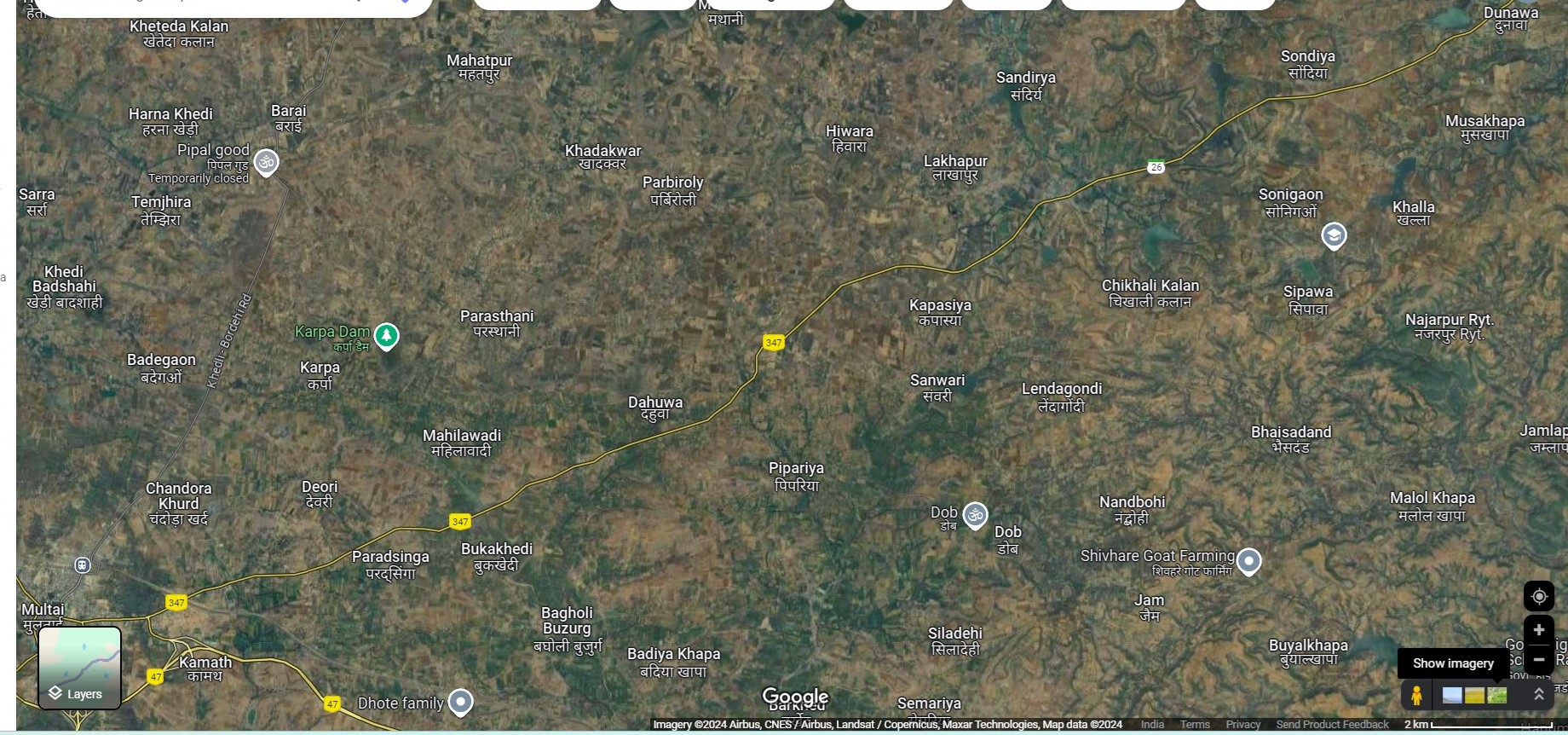The height and width of the screenshot is (735, 1568).
Task: Open the Multai railway station marker
Action: pyautogui.click(x=83, y=564)
